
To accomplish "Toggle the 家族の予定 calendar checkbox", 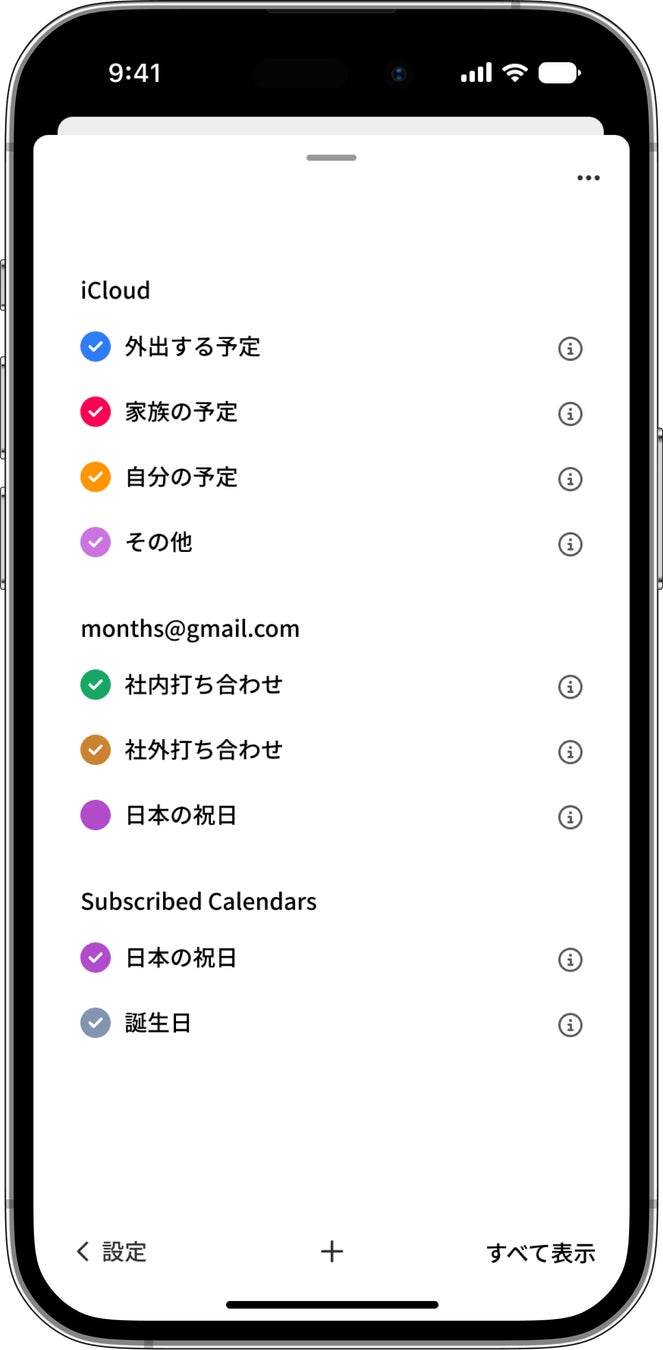I will [x=95, y=412].
